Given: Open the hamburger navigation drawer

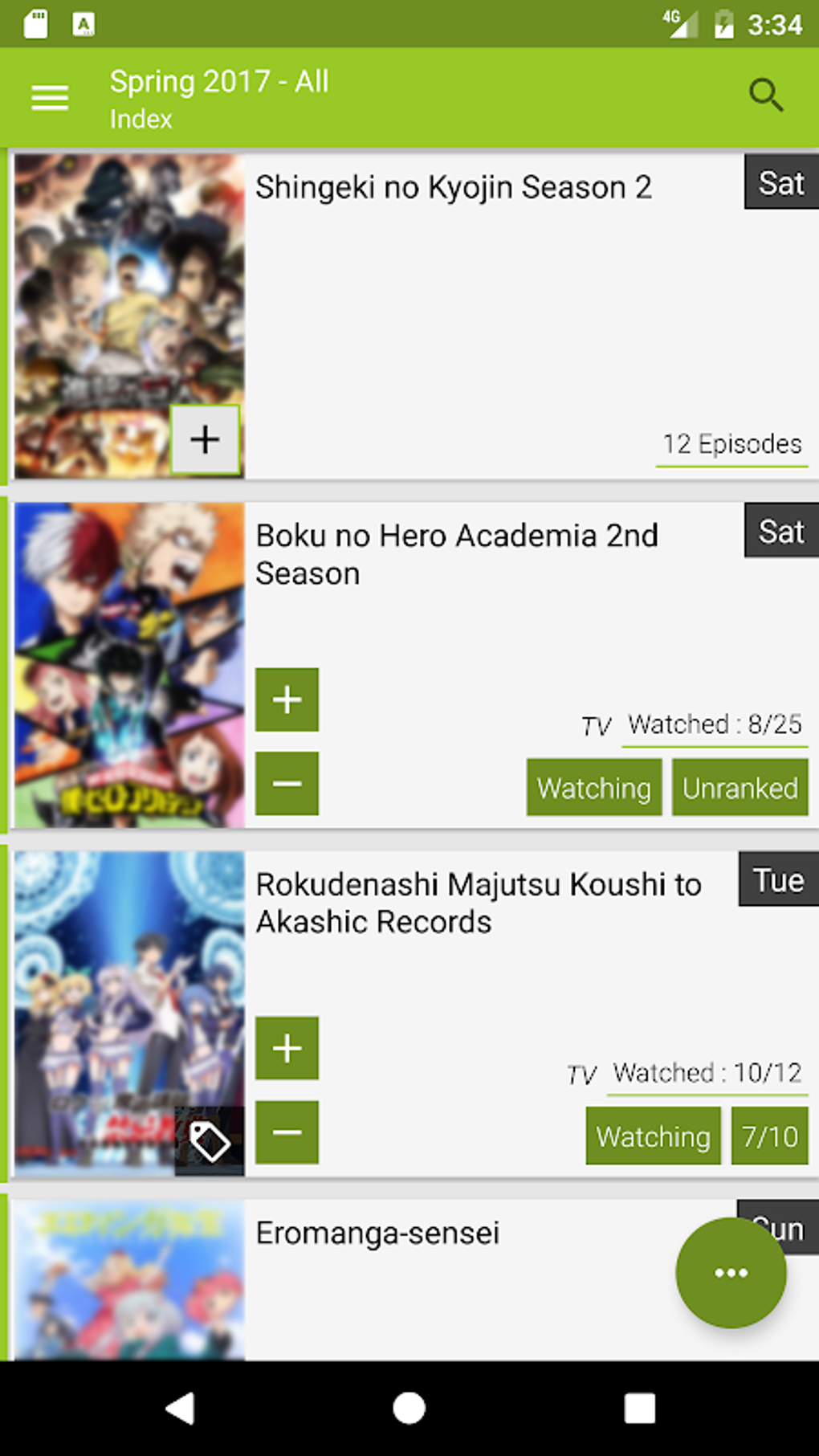Looking at the screenshot, I should pyautogui.click(x=50, y=98).
